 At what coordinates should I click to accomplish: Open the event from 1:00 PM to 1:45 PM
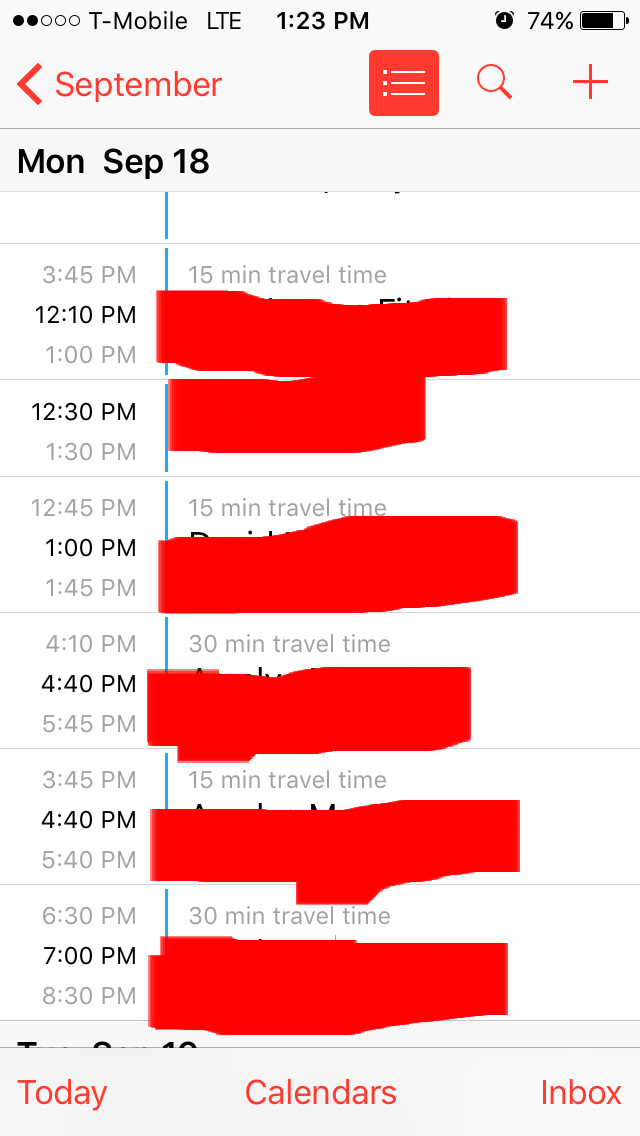[x=330, y=548]
